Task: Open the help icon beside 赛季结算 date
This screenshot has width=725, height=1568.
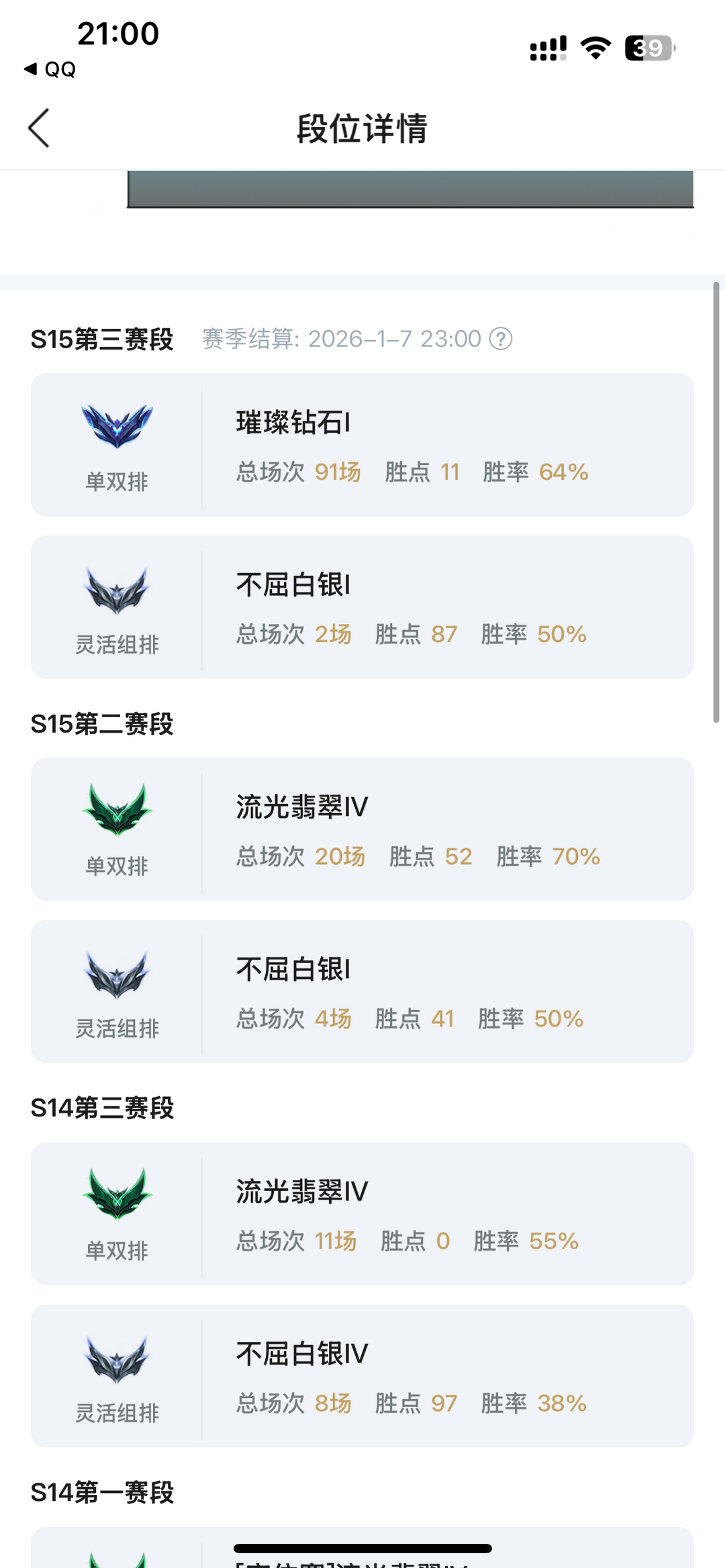Action: pos(501,339)
